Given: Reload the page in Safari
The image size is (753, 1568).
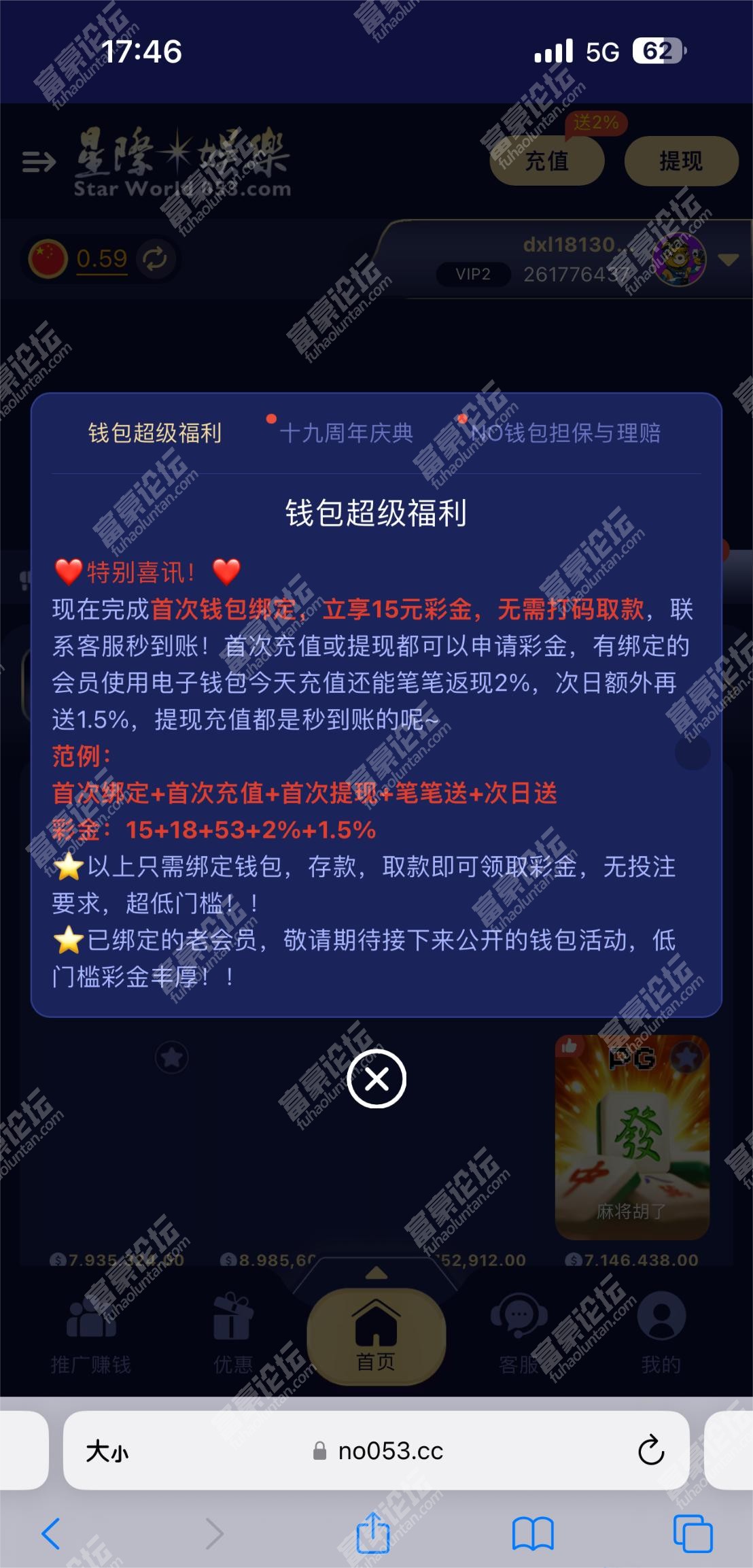Looking at the screenshot, I should (x=650, y=1451).
